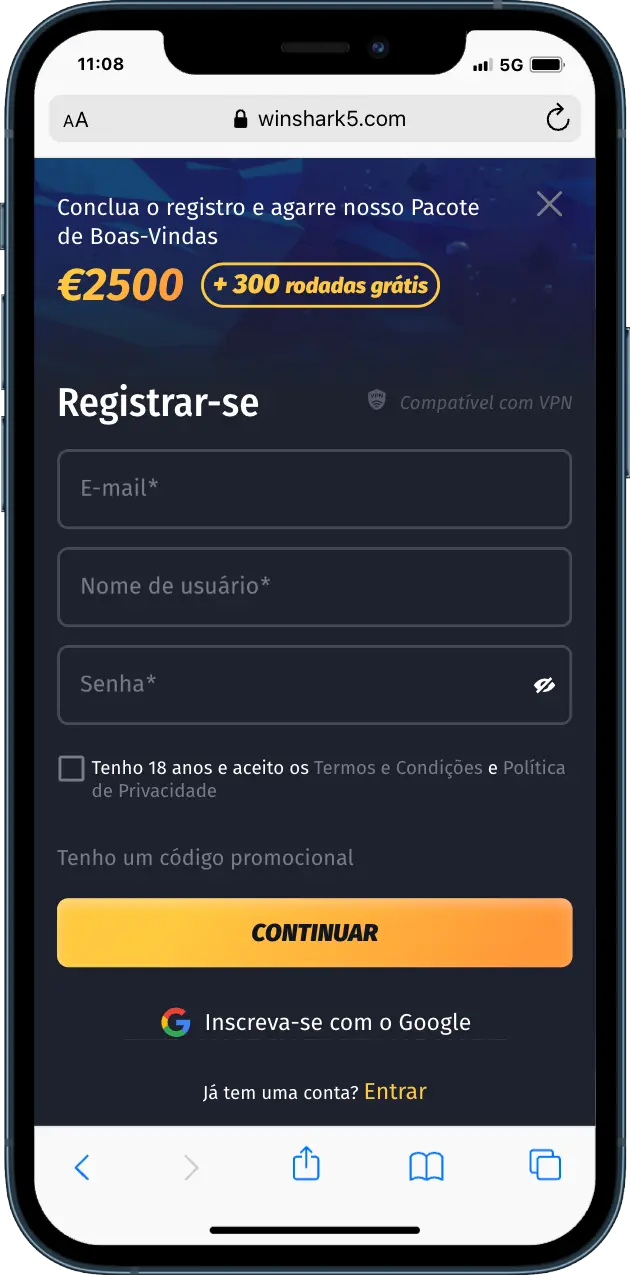630x1275 pixels.
Task: Tap the CONTINUAR button
Action: pyautogui.click(x=314, y=933)
